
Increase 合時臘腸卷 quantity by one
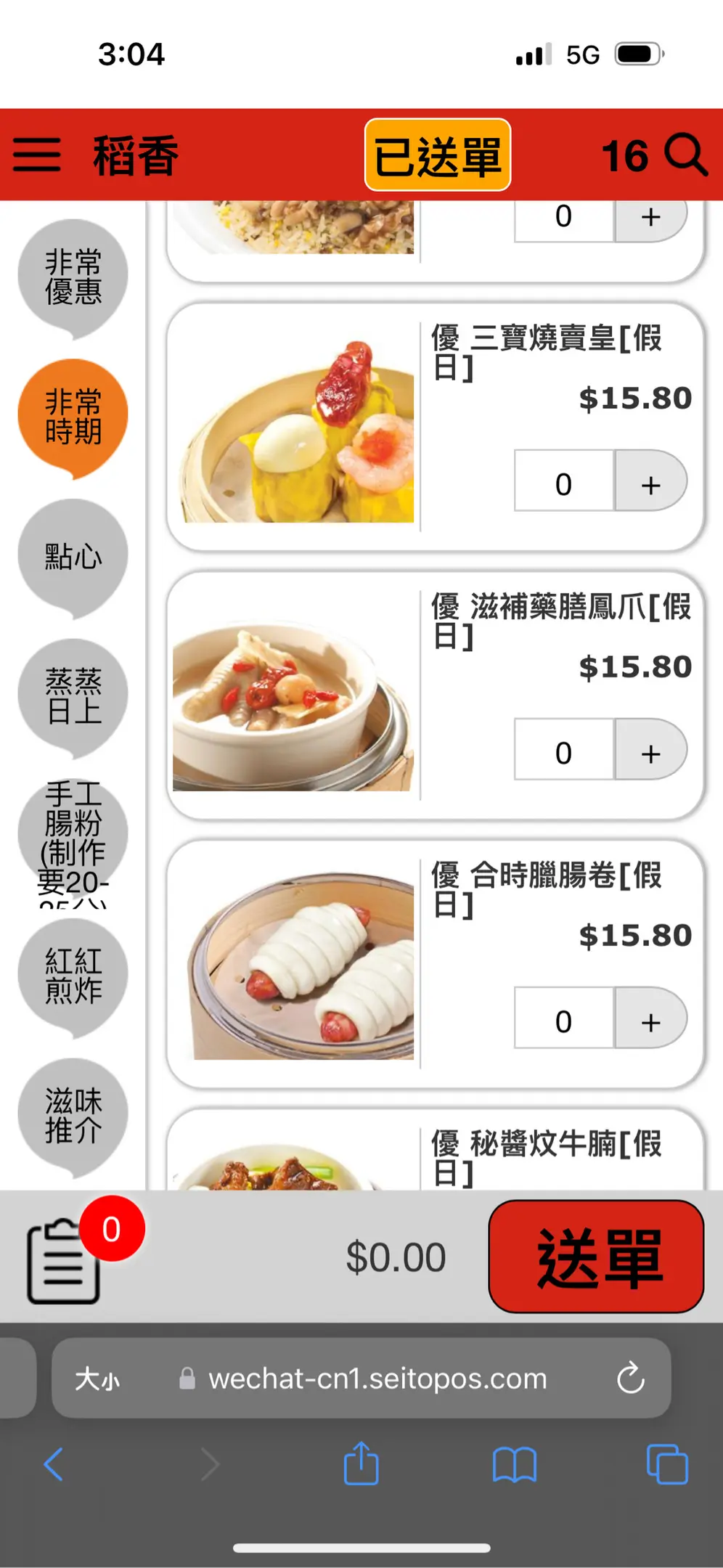pyautogui.click(x=650, y=1021)
